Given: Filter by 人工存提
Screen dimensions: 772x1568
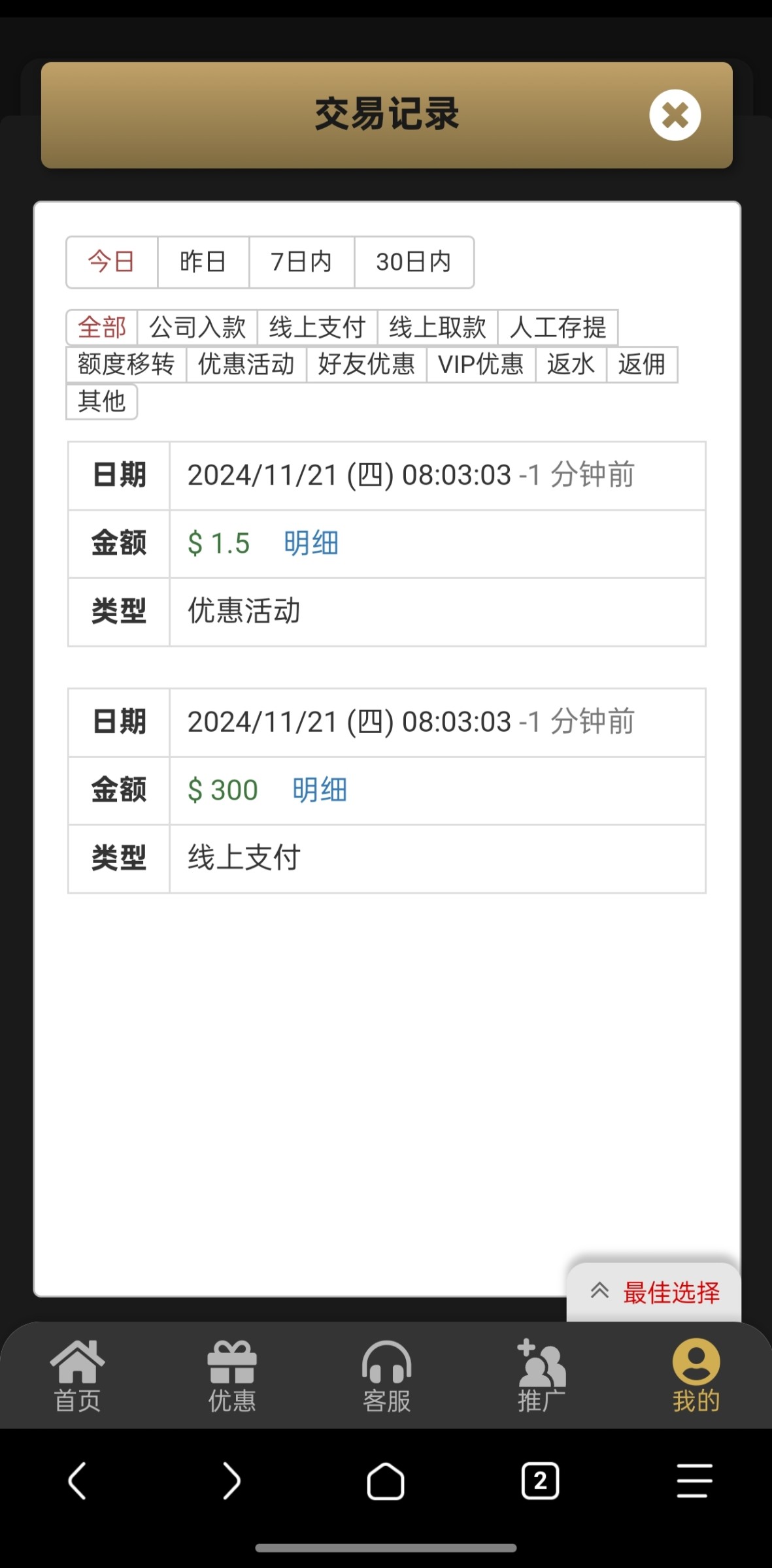Looking at the screenshot, I should pos(558,327).
